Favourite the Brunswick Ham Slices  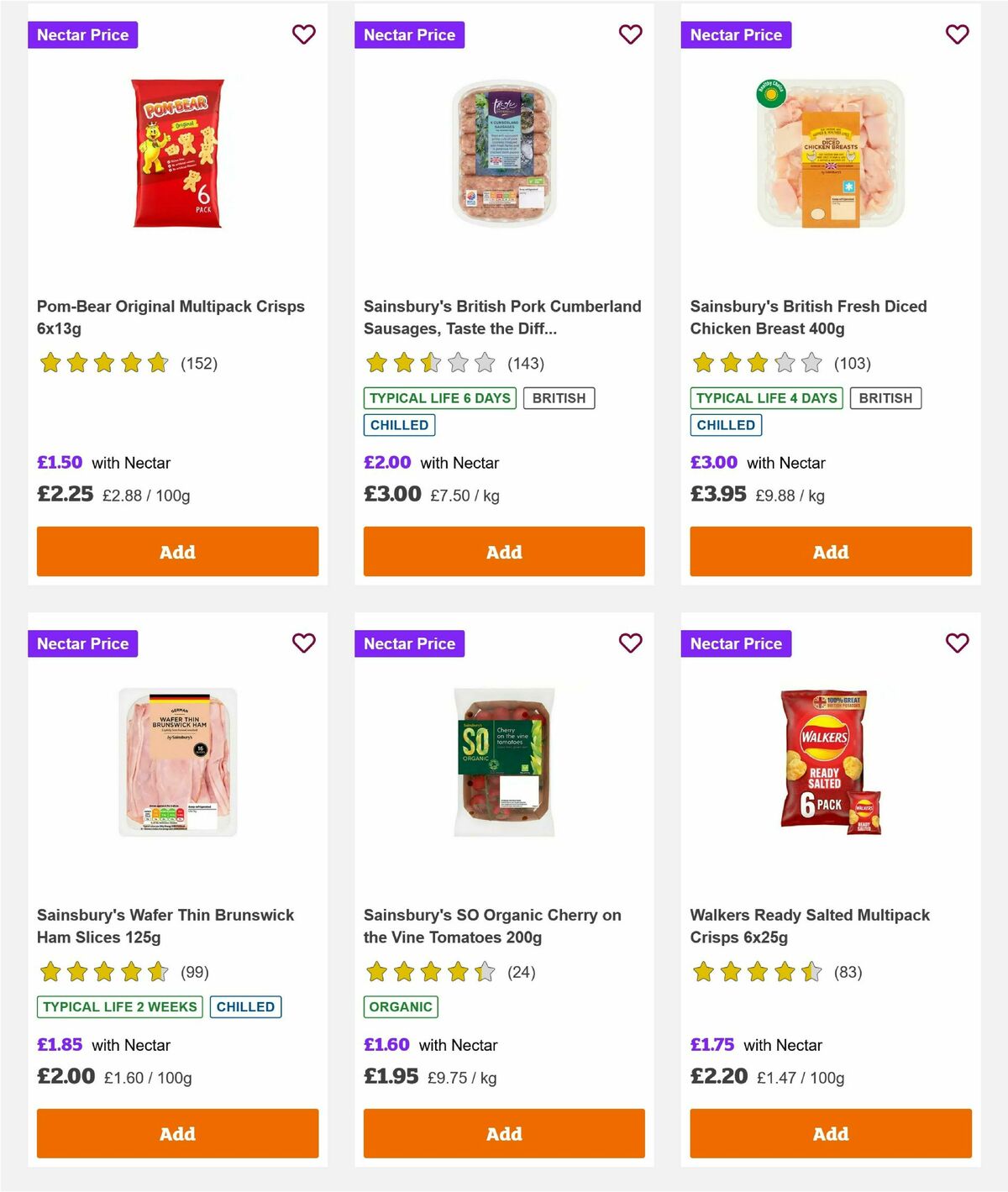[304, 643]
